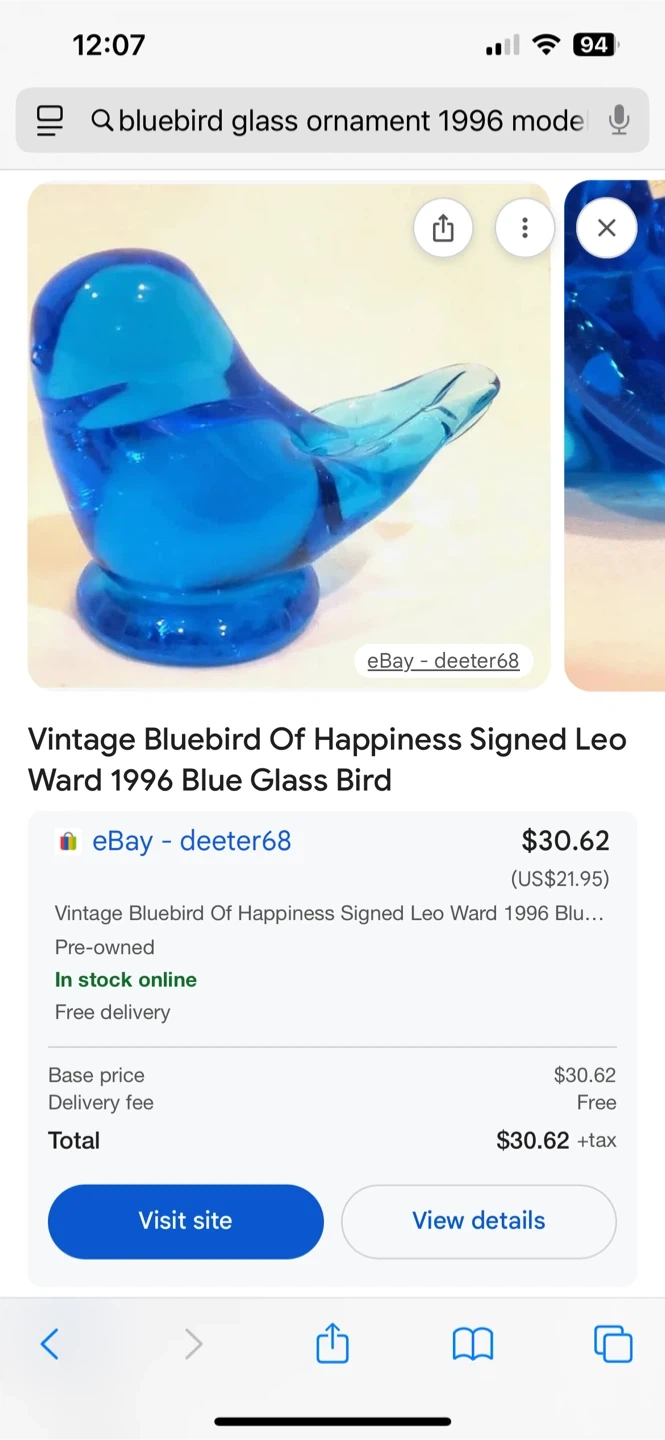Open the page menu icon in the address bar
The width and height of the screenshot is (665, 1440).
tap(49, 121)
